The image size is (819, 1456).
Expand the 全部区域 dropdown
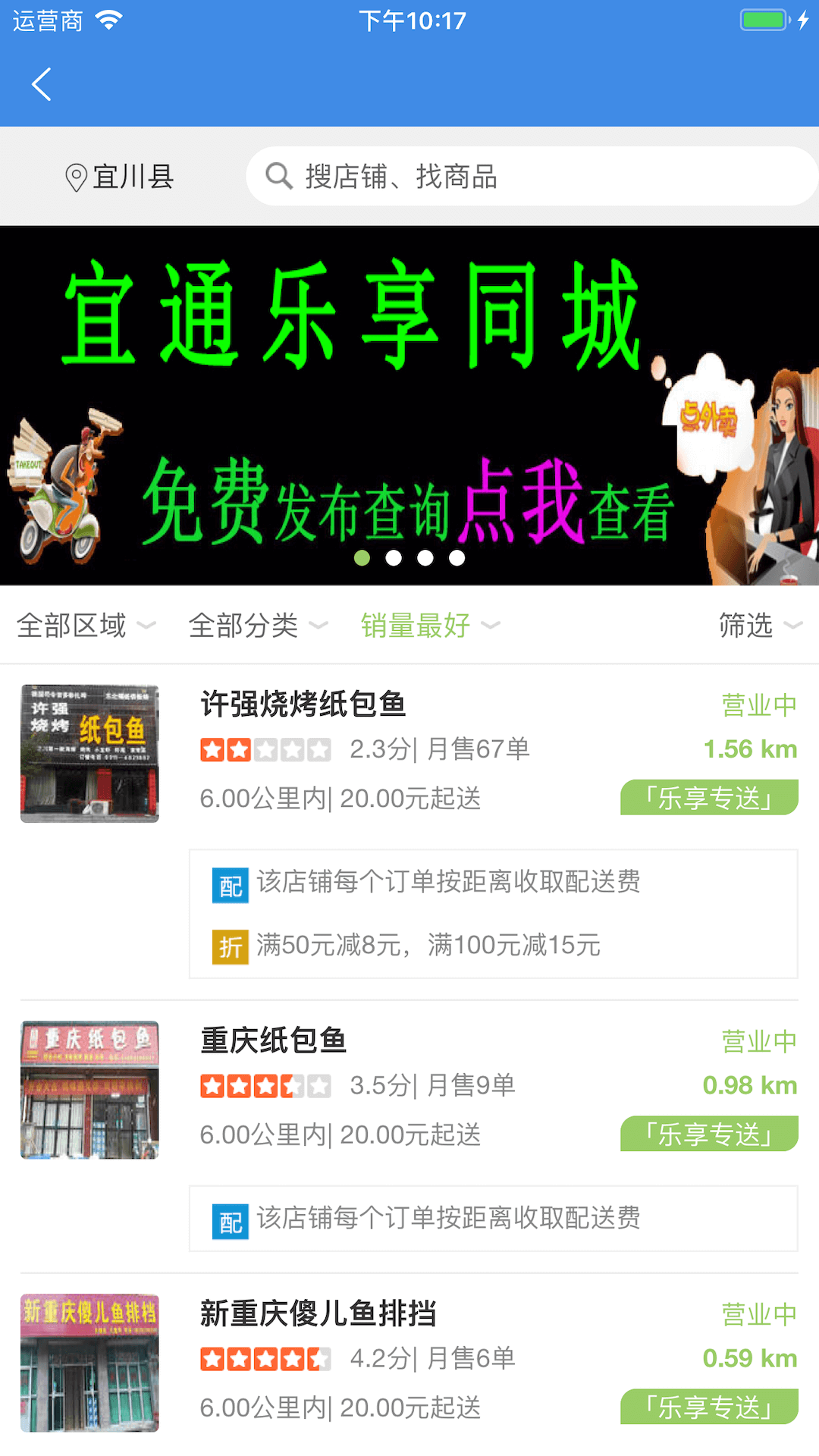86,626
